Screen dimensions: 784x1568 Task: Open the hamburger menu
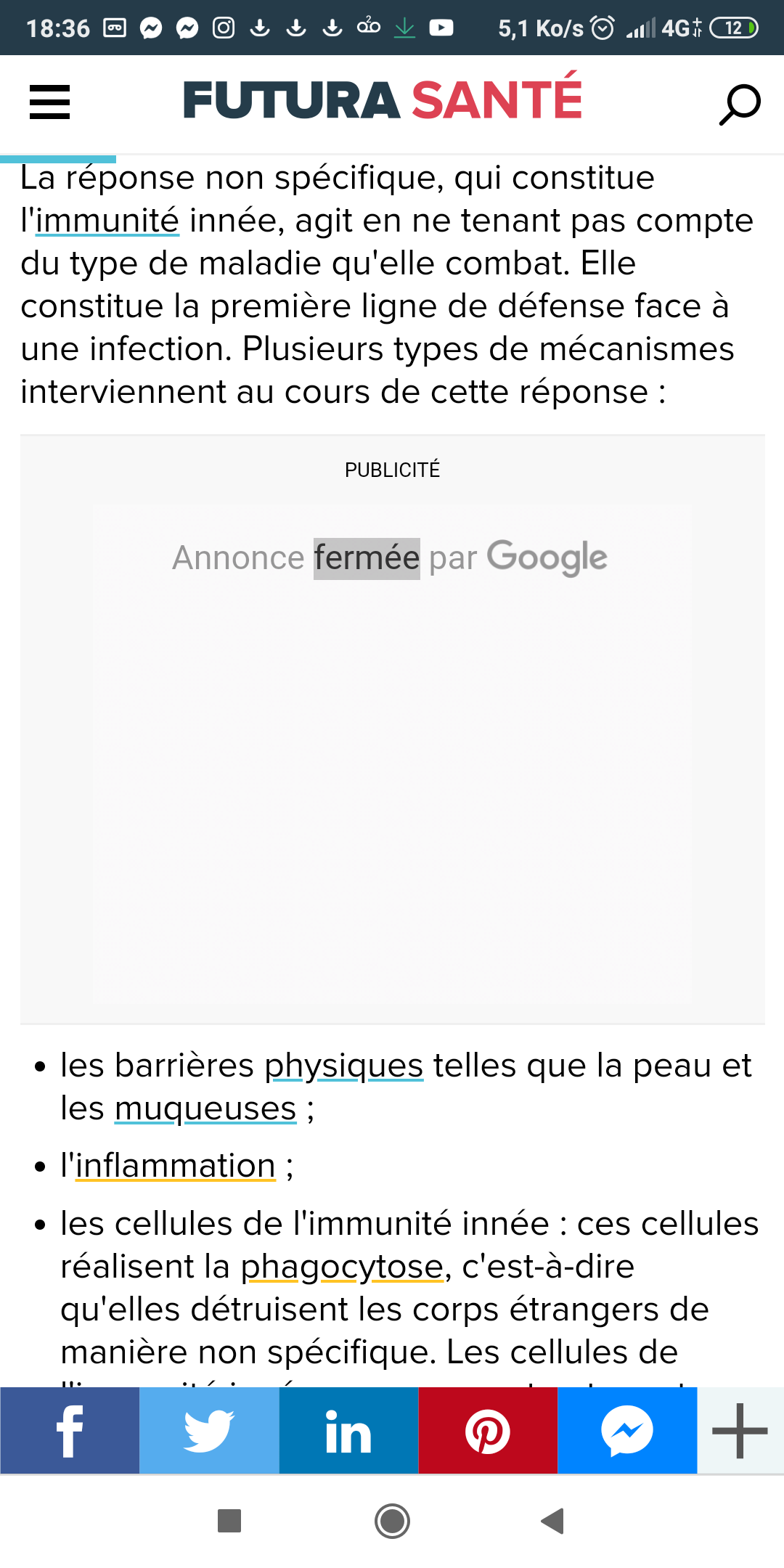(x=49, y=102)
